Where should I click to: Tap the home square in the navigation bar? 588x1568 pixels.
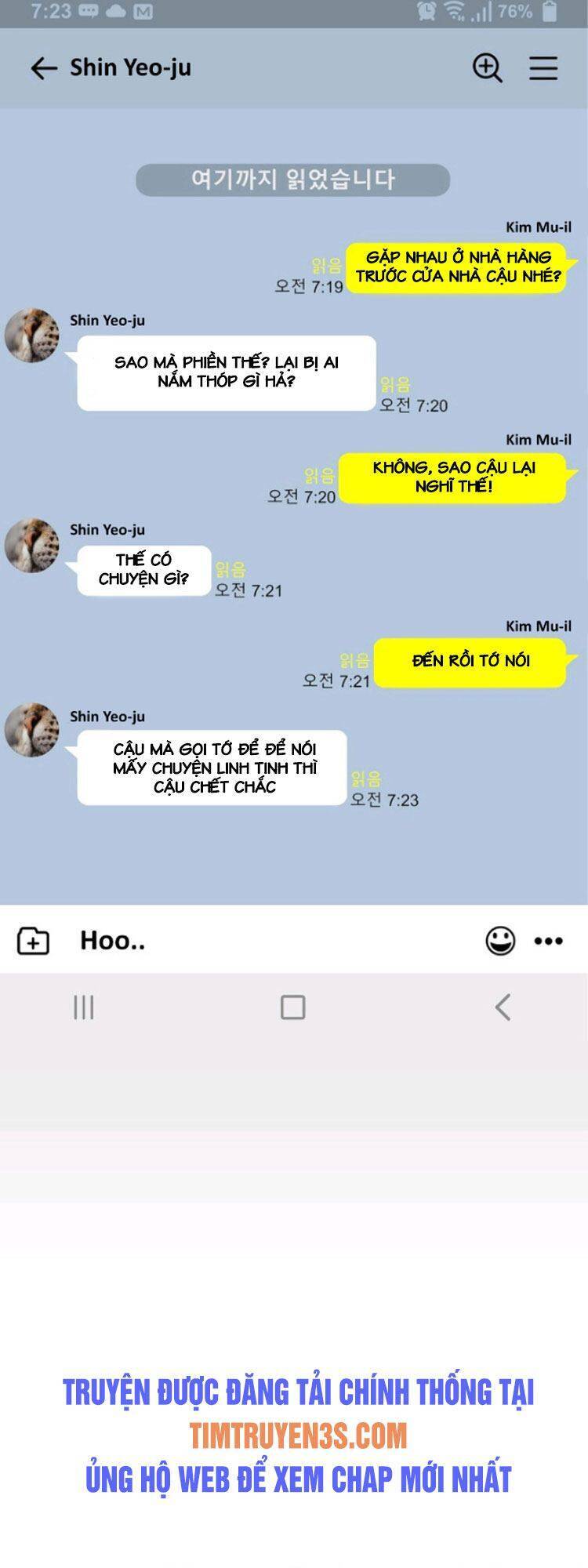tap(293, 1008)
